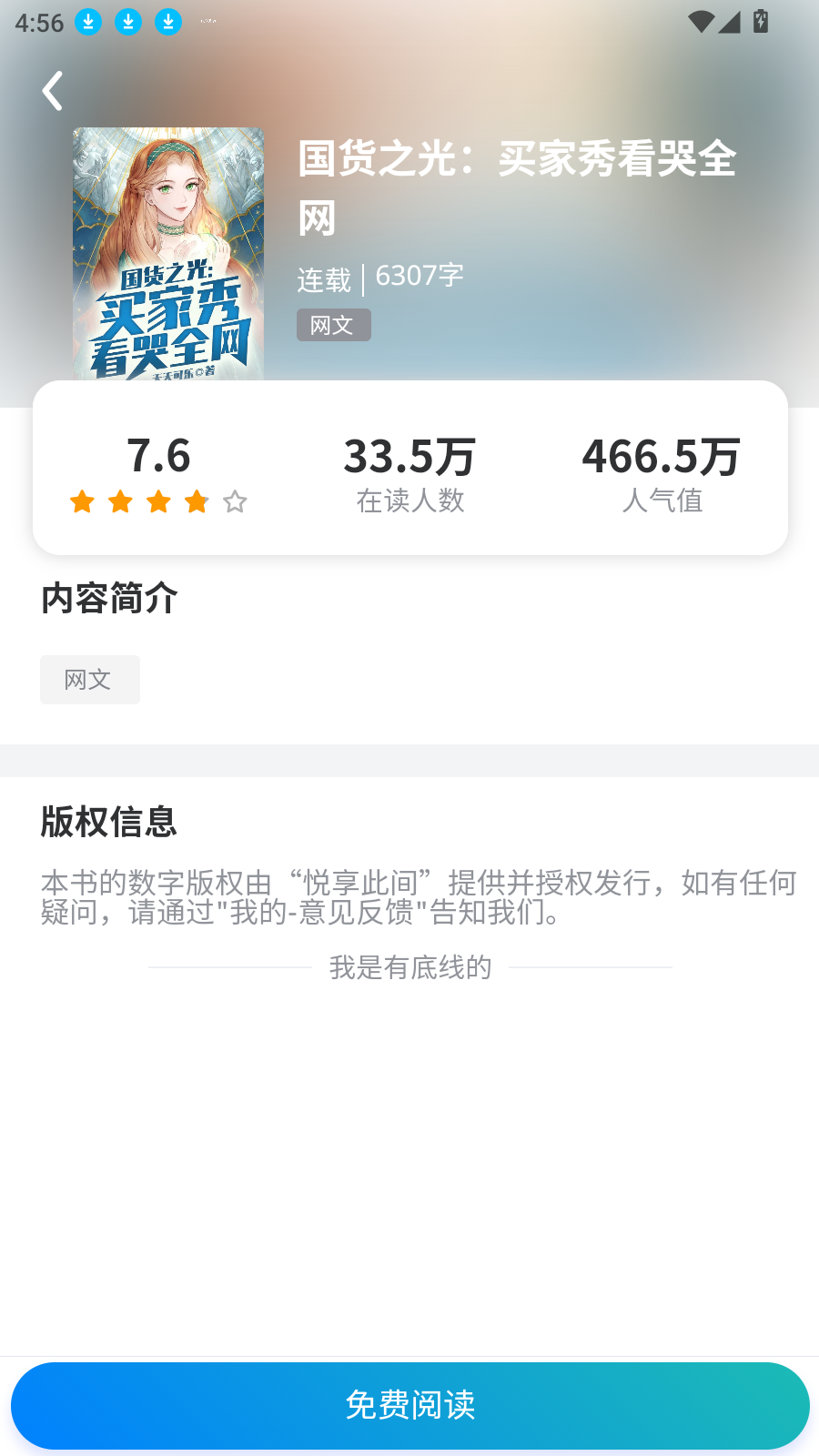This screenshot has height=1456, width=819.
Task: Tap the 7.6 rating score
Action: coord(159,455)
